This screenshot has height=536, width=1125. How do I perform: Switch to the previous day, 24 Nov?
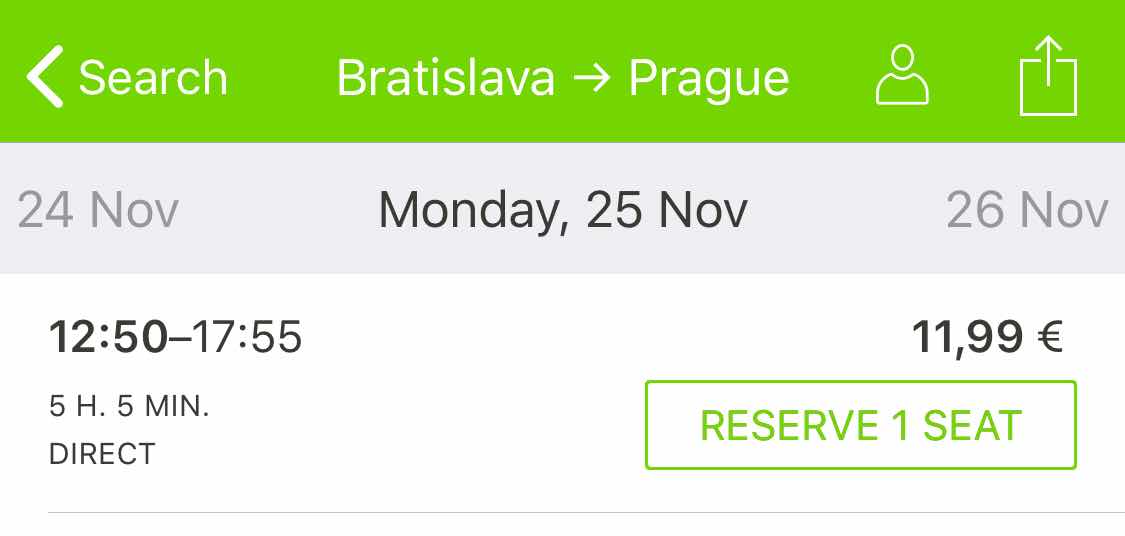98,210
